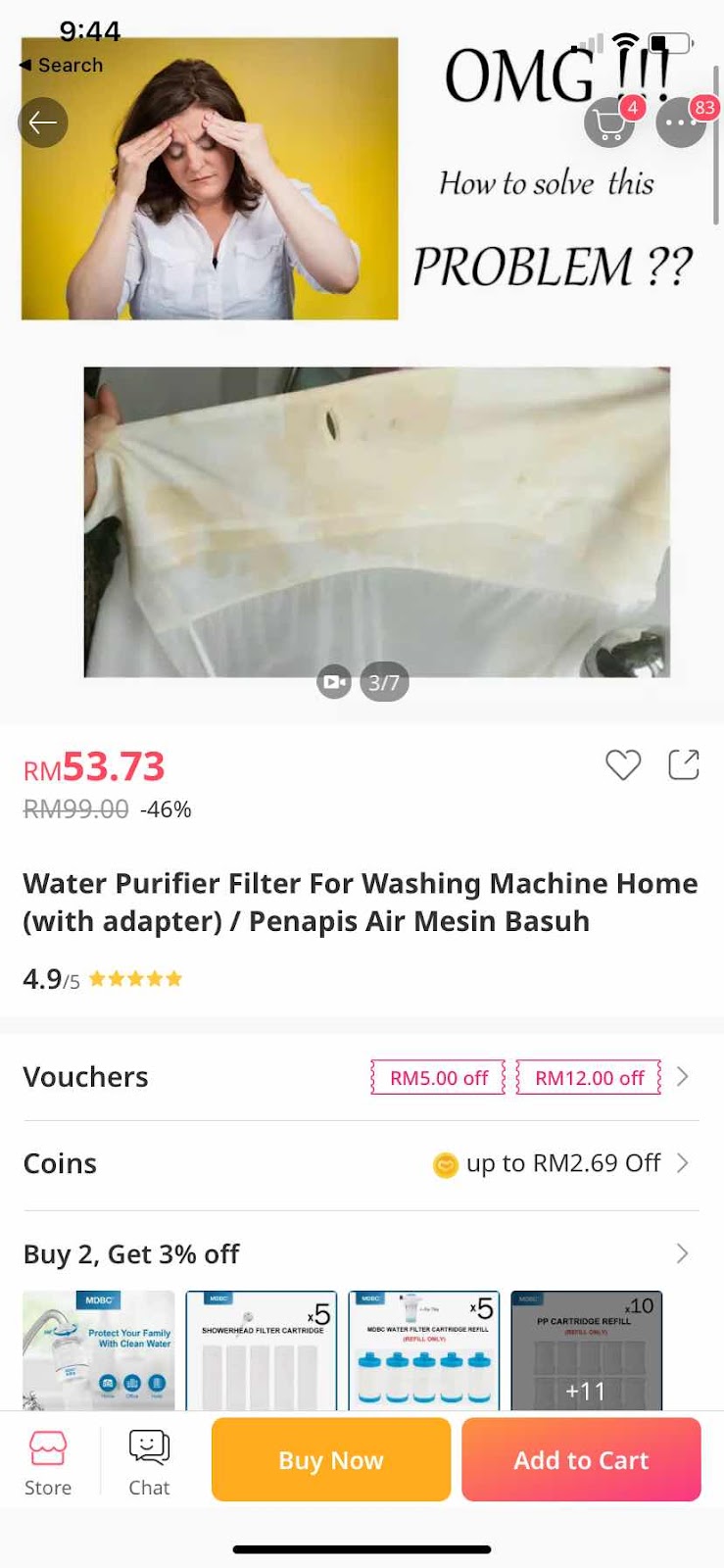
Task: Share this water filter product
Action: [x=684, y=764]
